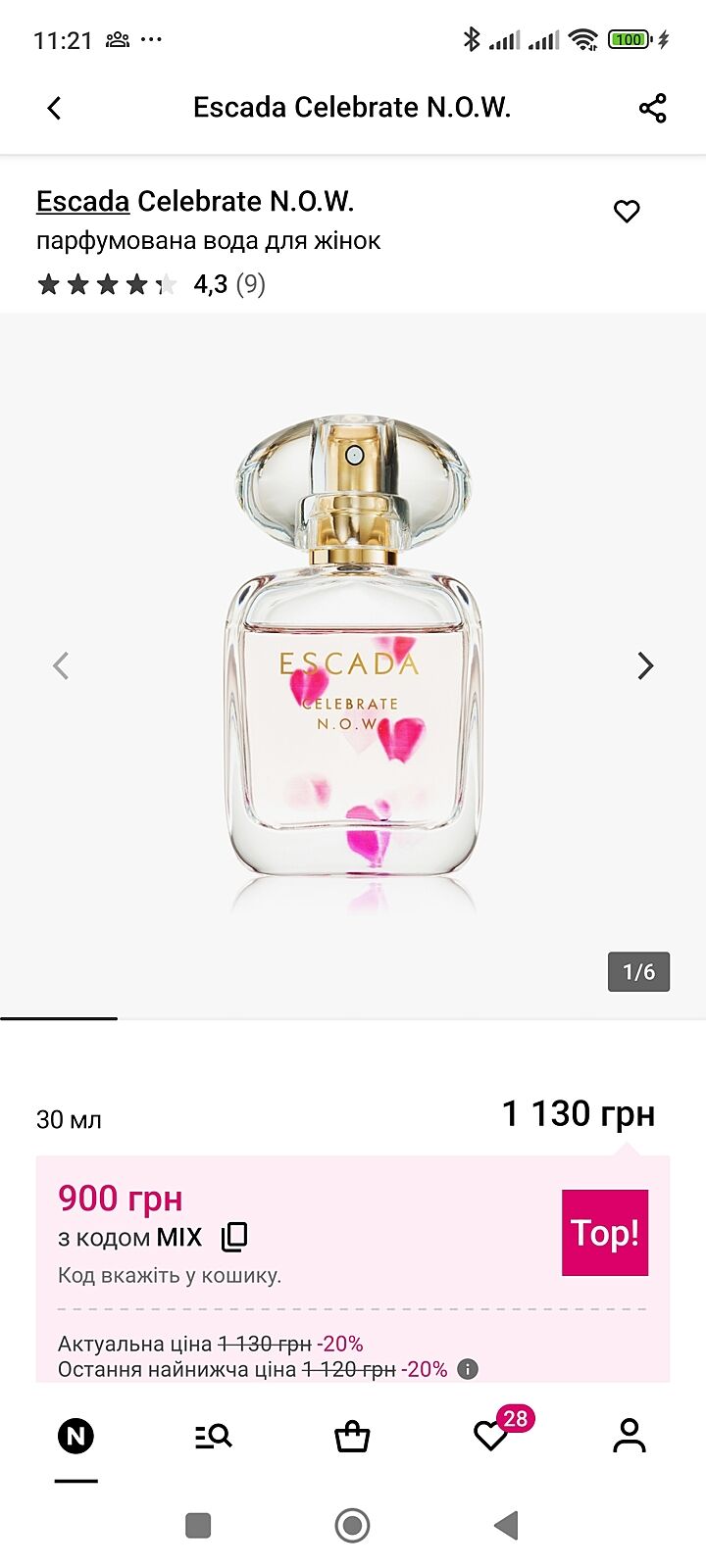Share Escada Celebrate N.O.W. product

coord(652,108)
